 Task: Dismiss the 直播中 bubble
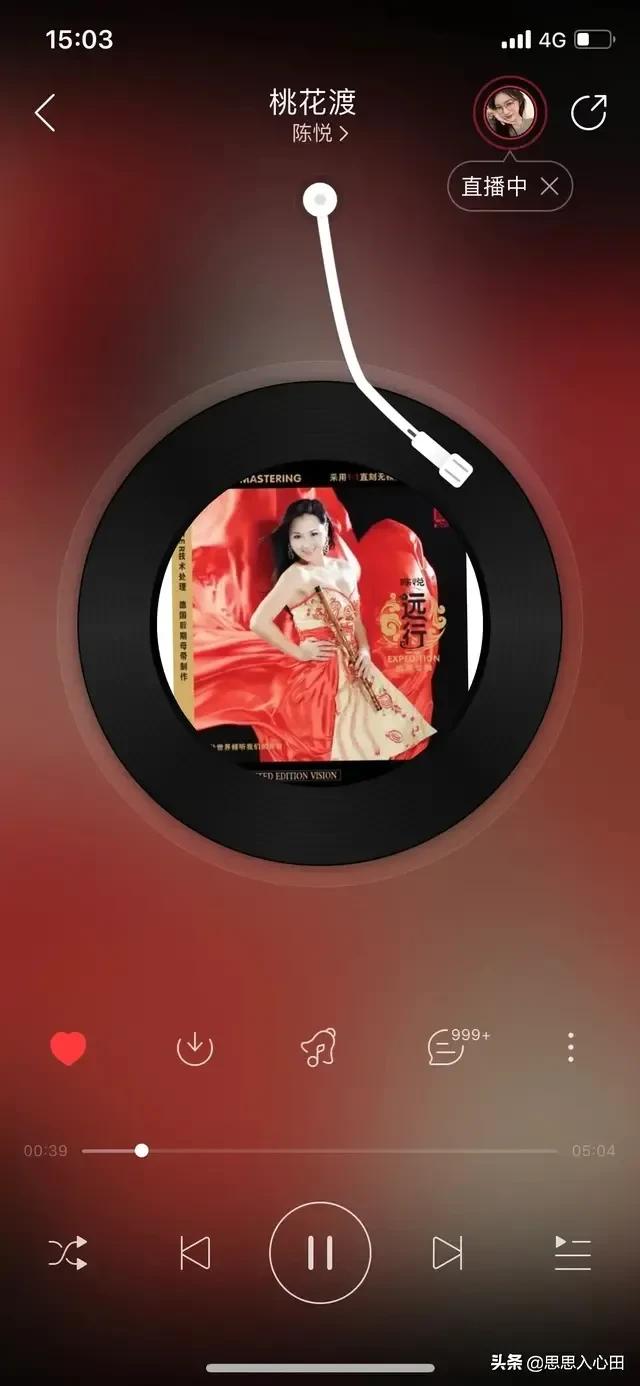(549, 186)
